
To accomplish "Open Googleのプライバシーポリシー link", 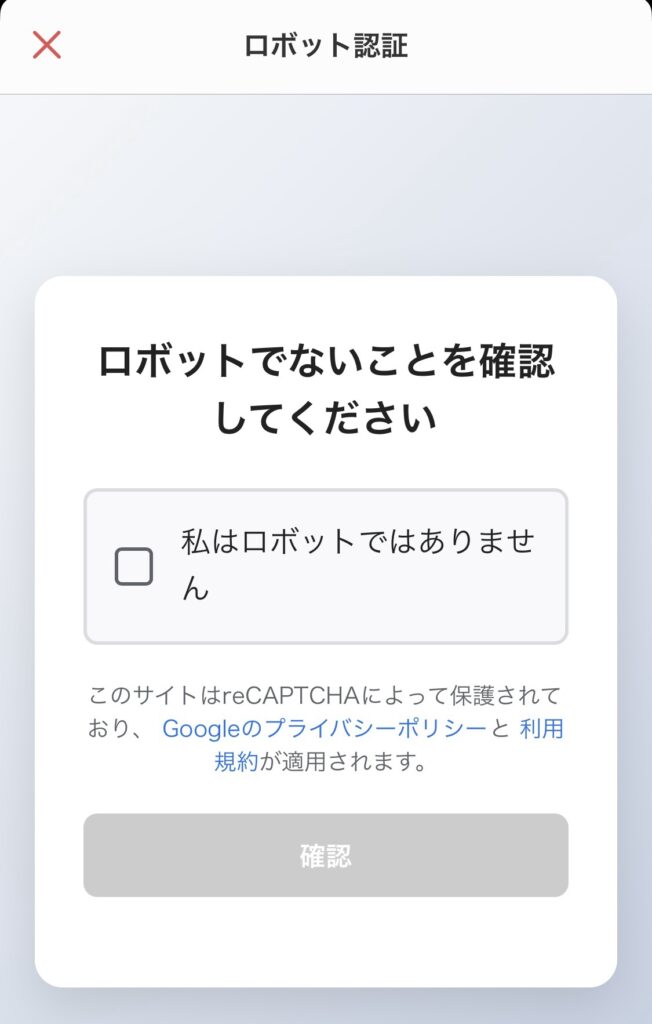I will point(324,729).
